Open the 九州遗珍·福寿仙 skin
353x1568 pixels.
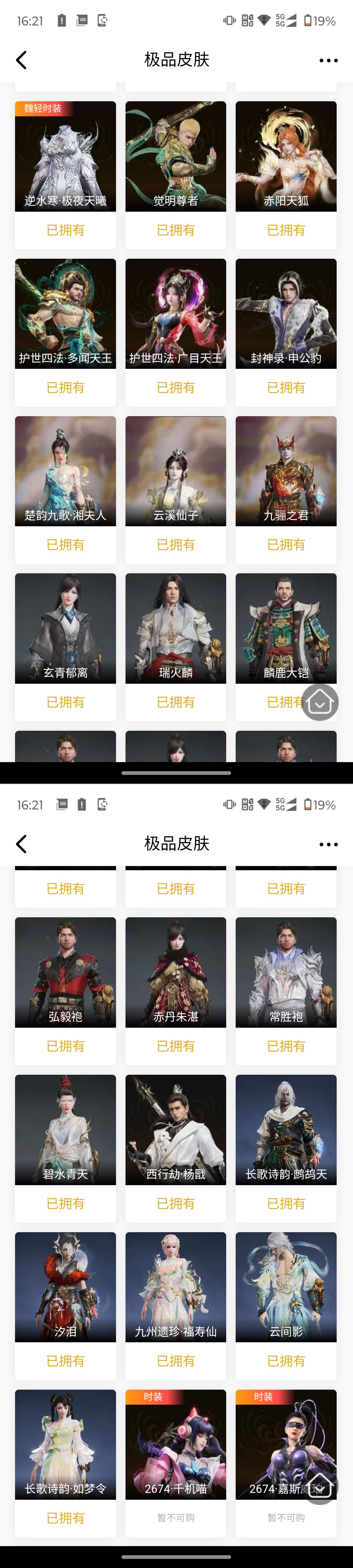point(175,1306)
